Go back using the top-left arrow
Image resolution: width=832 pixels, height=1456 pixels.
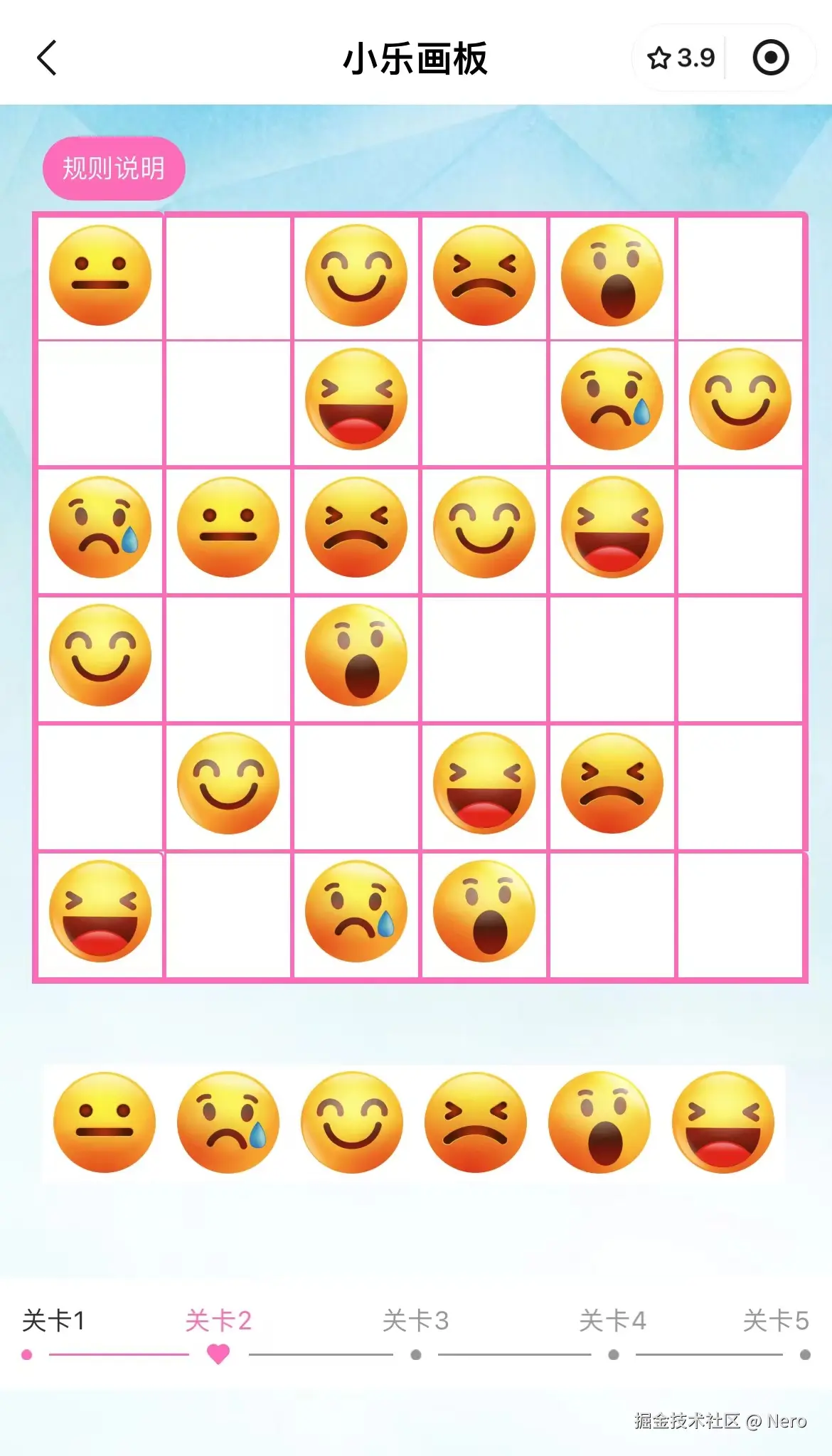[x=47, y=58]
